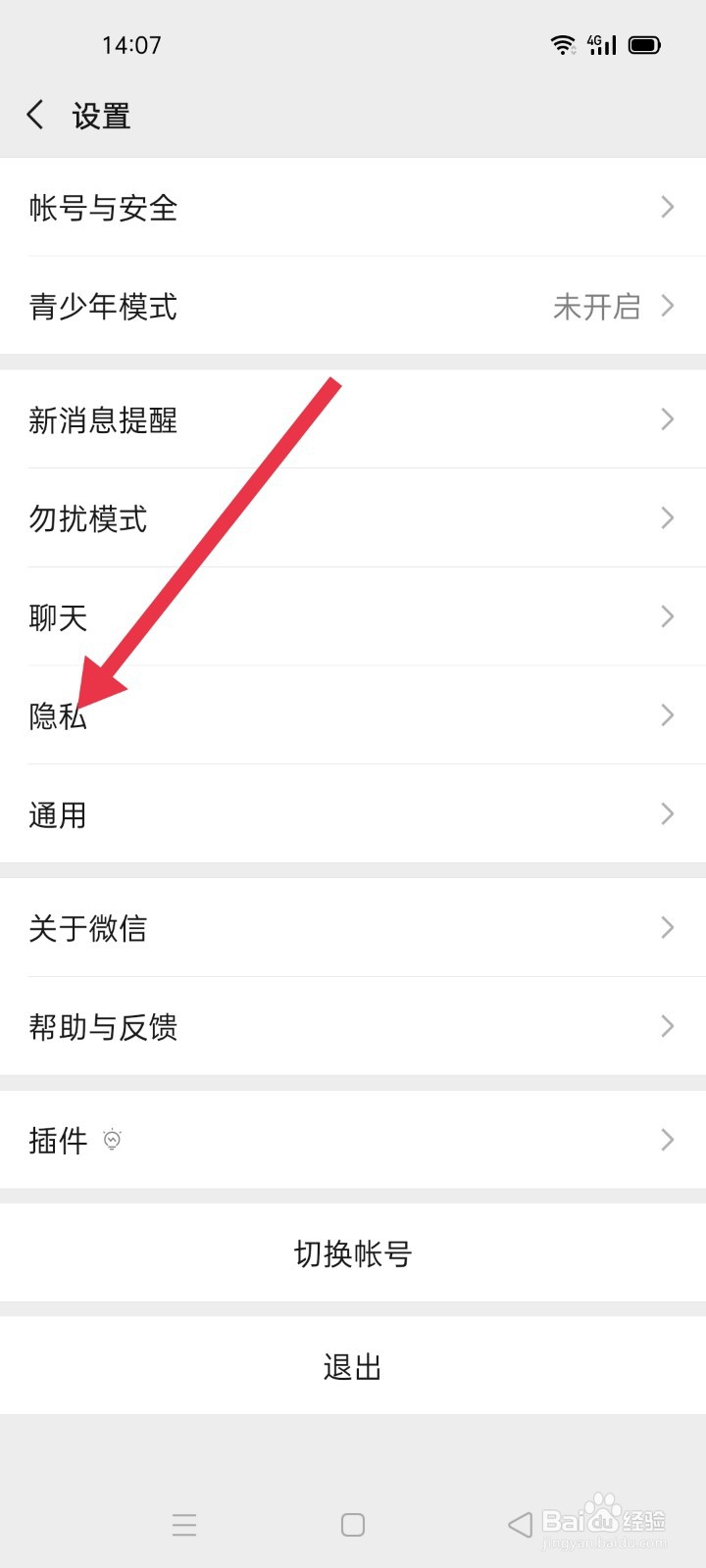Image resolution: width=706 pixels, height=1568 pixels.
Task: Expand the 关于微信 row chevron
Action: pos(667,927)
